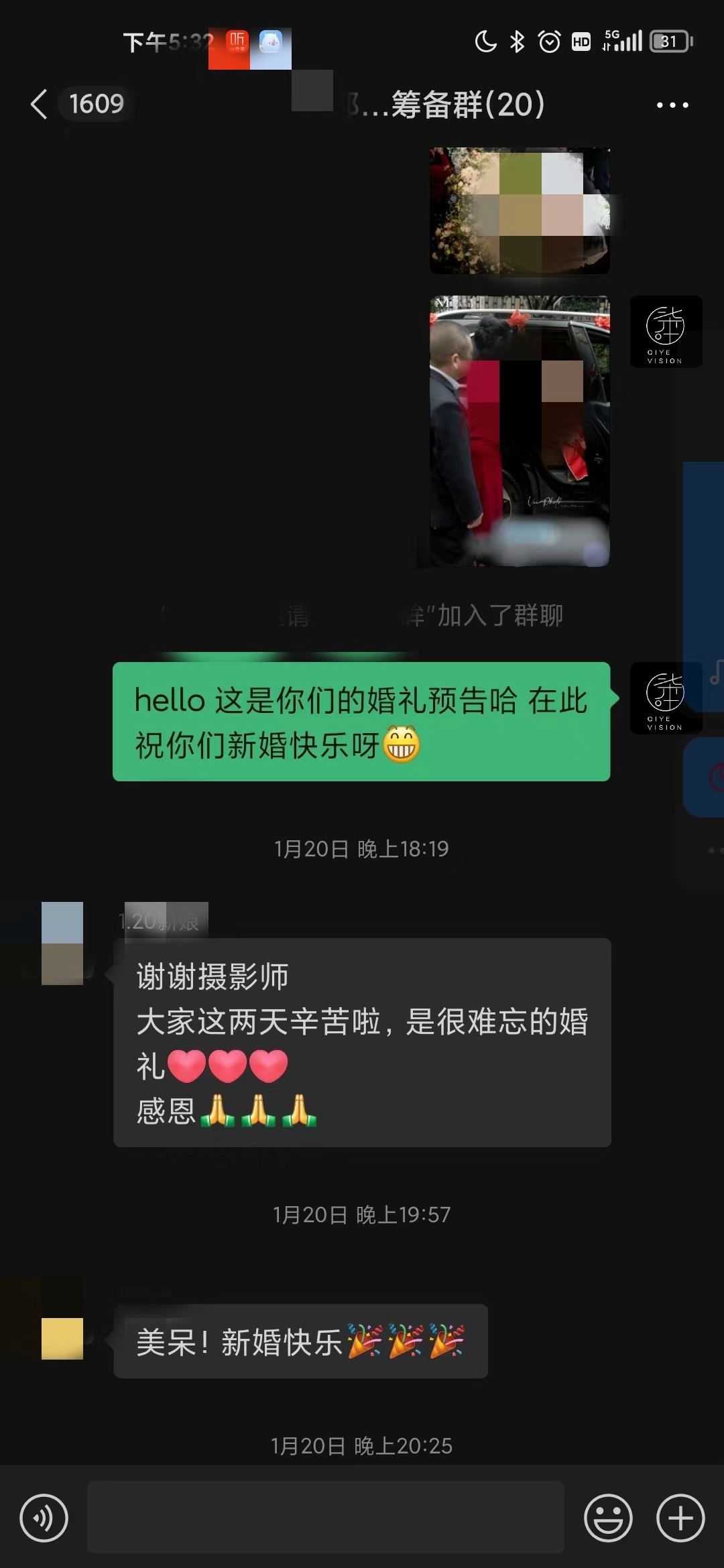Viewport: 724px width, 1568px height.
Task: Go back to the chat list
Action: (39, 105)
